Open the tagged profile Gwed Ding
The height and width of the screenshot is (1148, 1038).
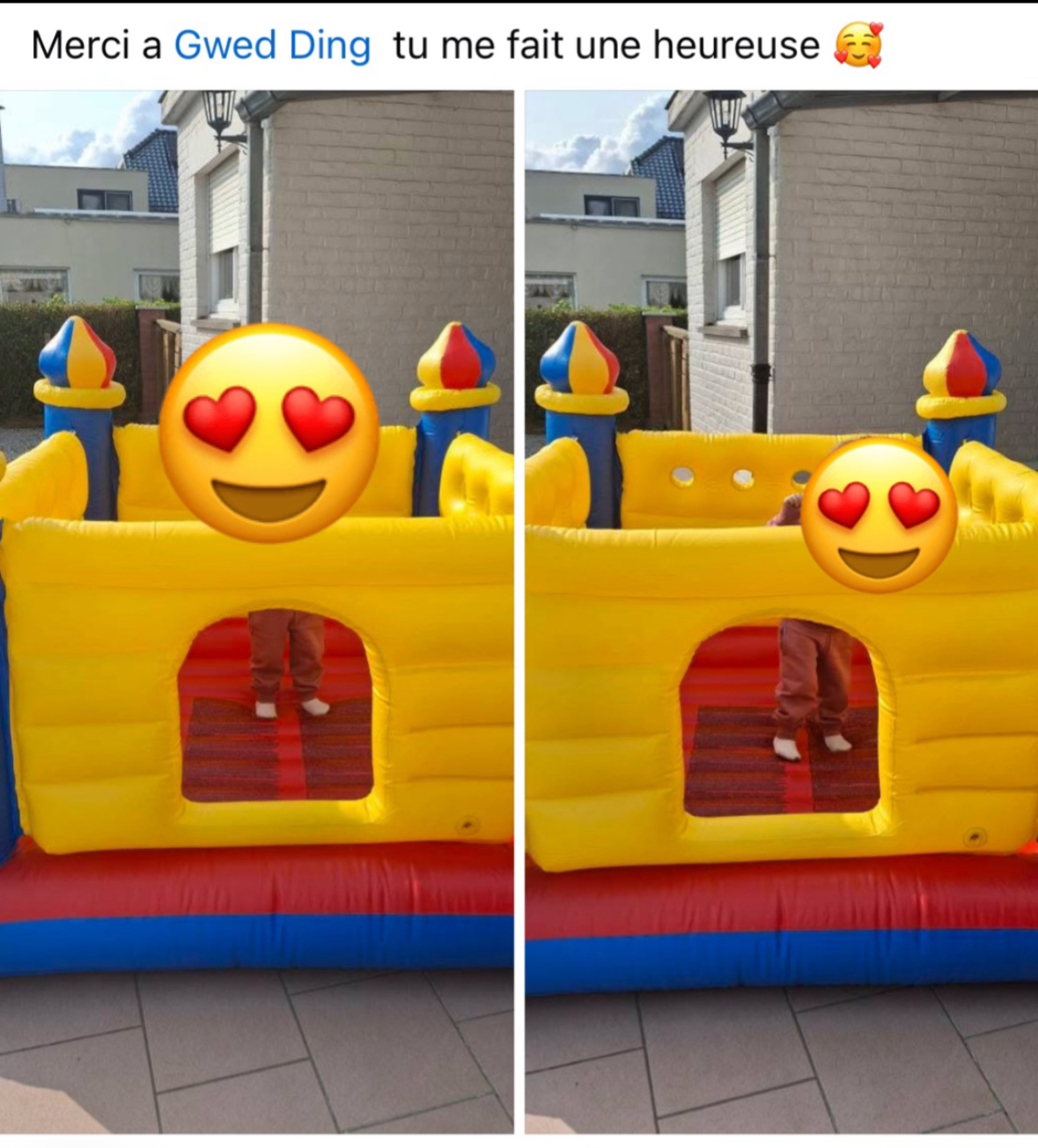(x=272, y=46)
